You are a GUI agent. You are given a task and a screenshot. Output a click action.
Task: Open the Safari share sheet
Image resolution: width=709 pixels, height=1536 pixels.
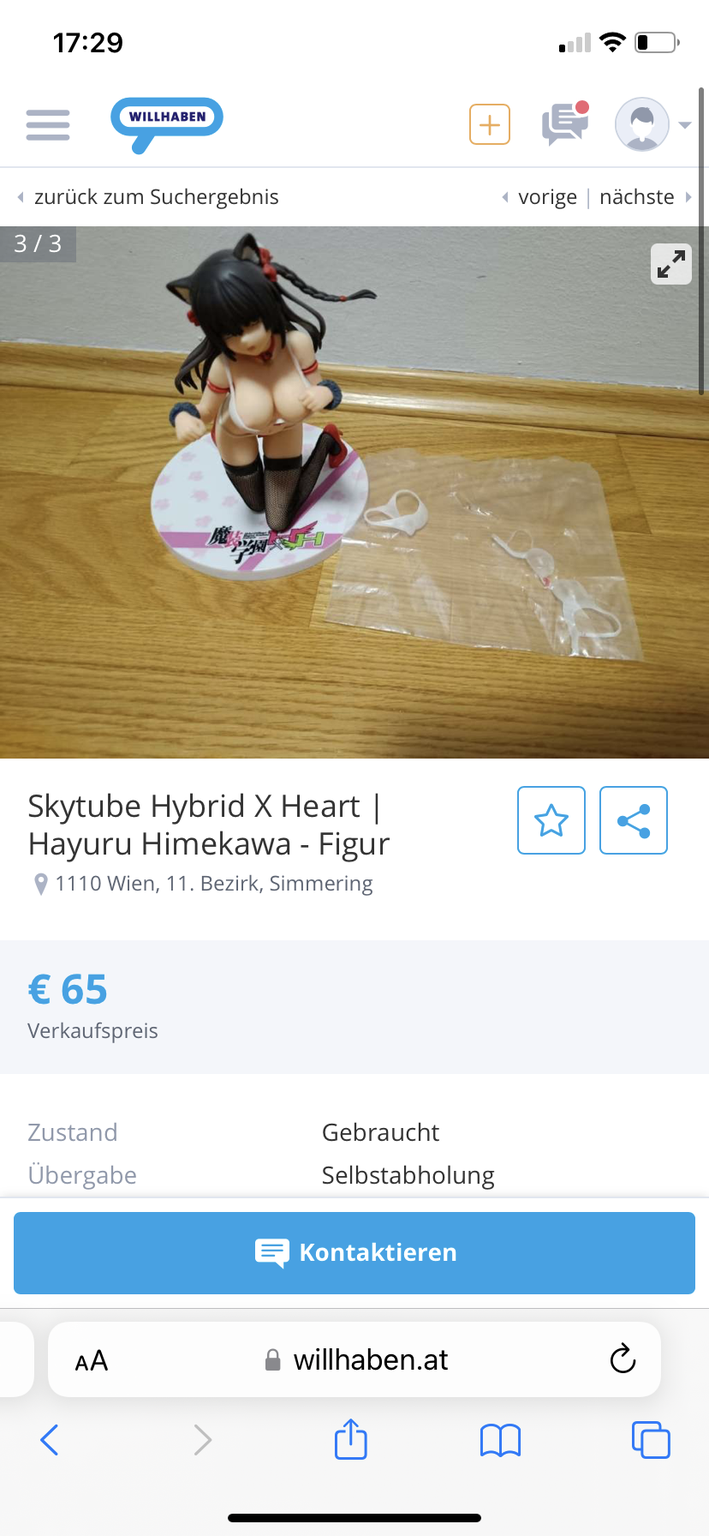pyautogui.click(x=351, y=1440)
